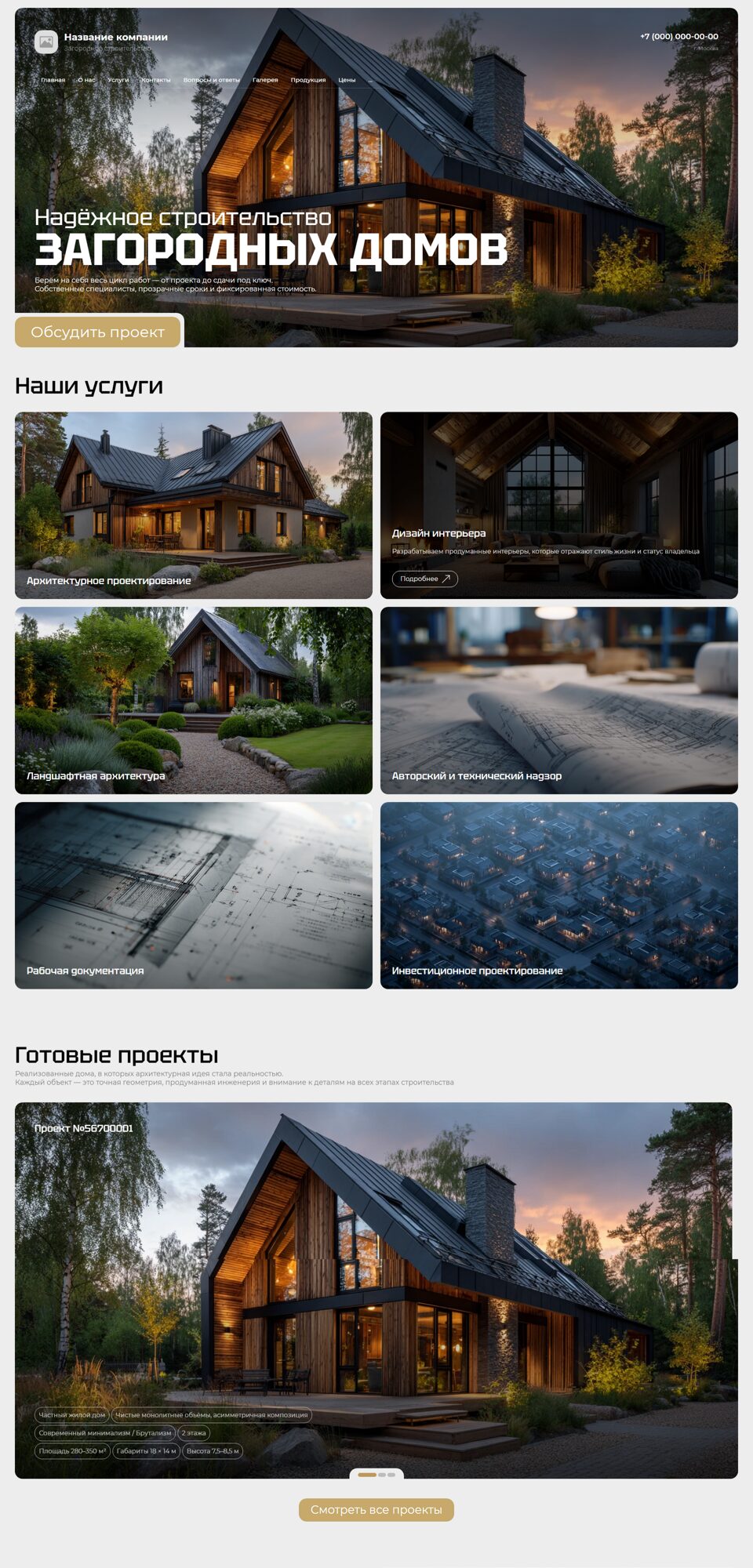Open Услуги in the top menu
The height and width of the screenshot is (1568, 753).
(x=118, y=80)
